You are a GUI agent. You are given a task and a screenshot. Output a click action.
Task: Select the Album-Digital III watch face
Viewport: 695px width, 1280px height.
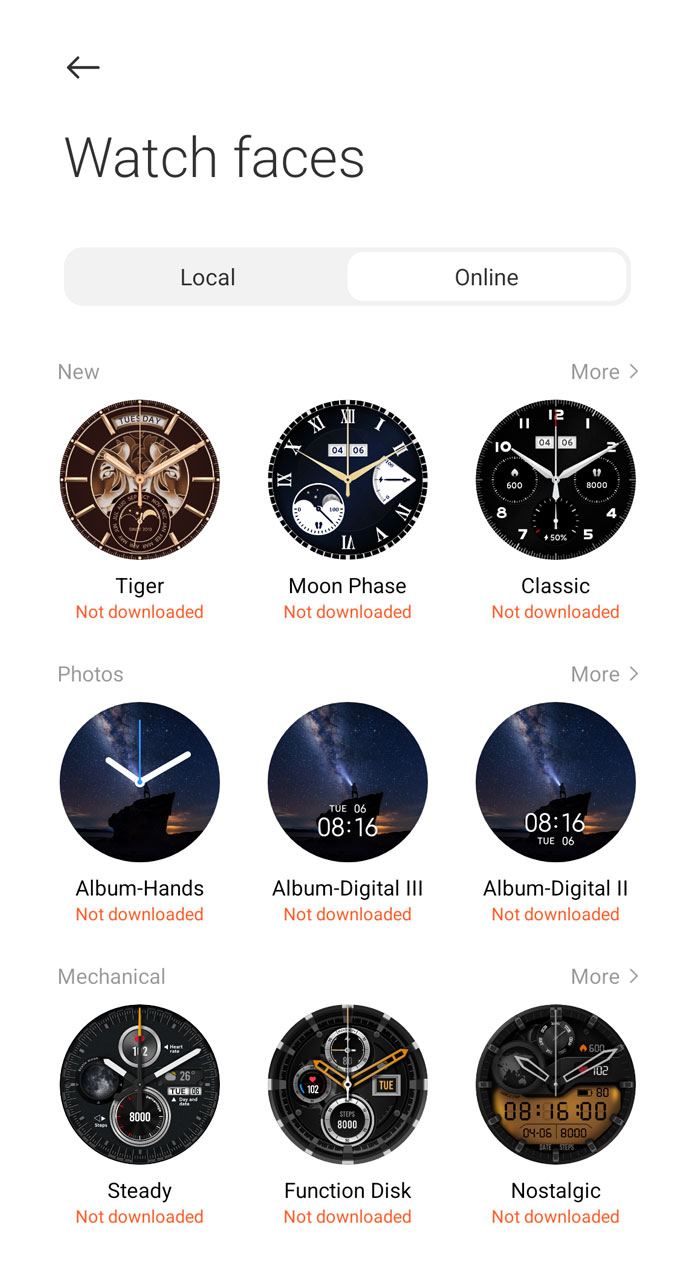[347, 782]
